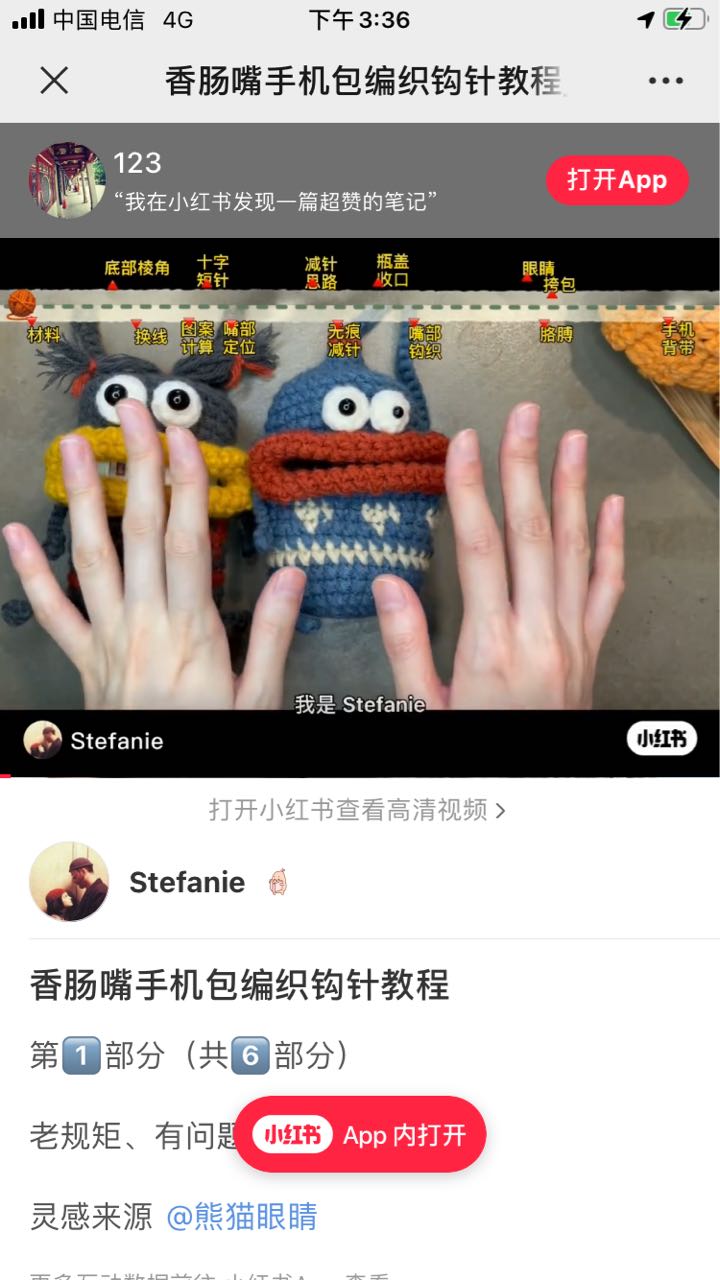
Task: View author Stefanie's profile
Action: [x=70, y=881]
